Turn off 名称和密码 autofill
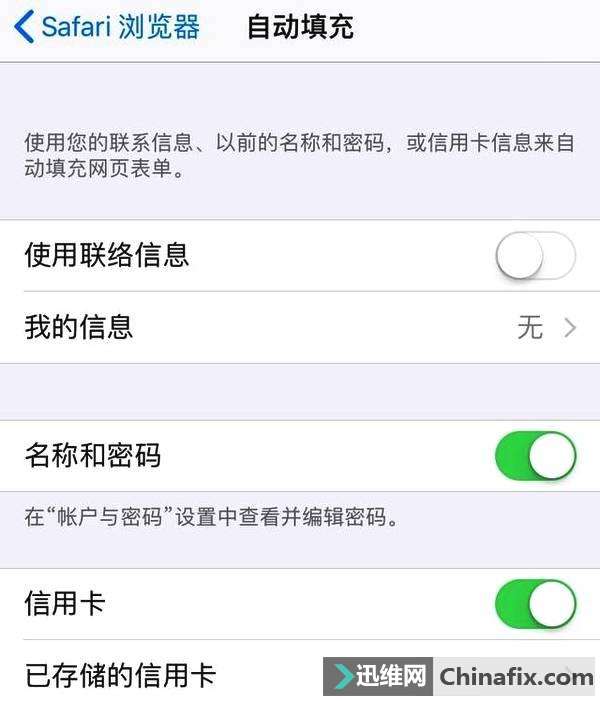 [535, 456]
